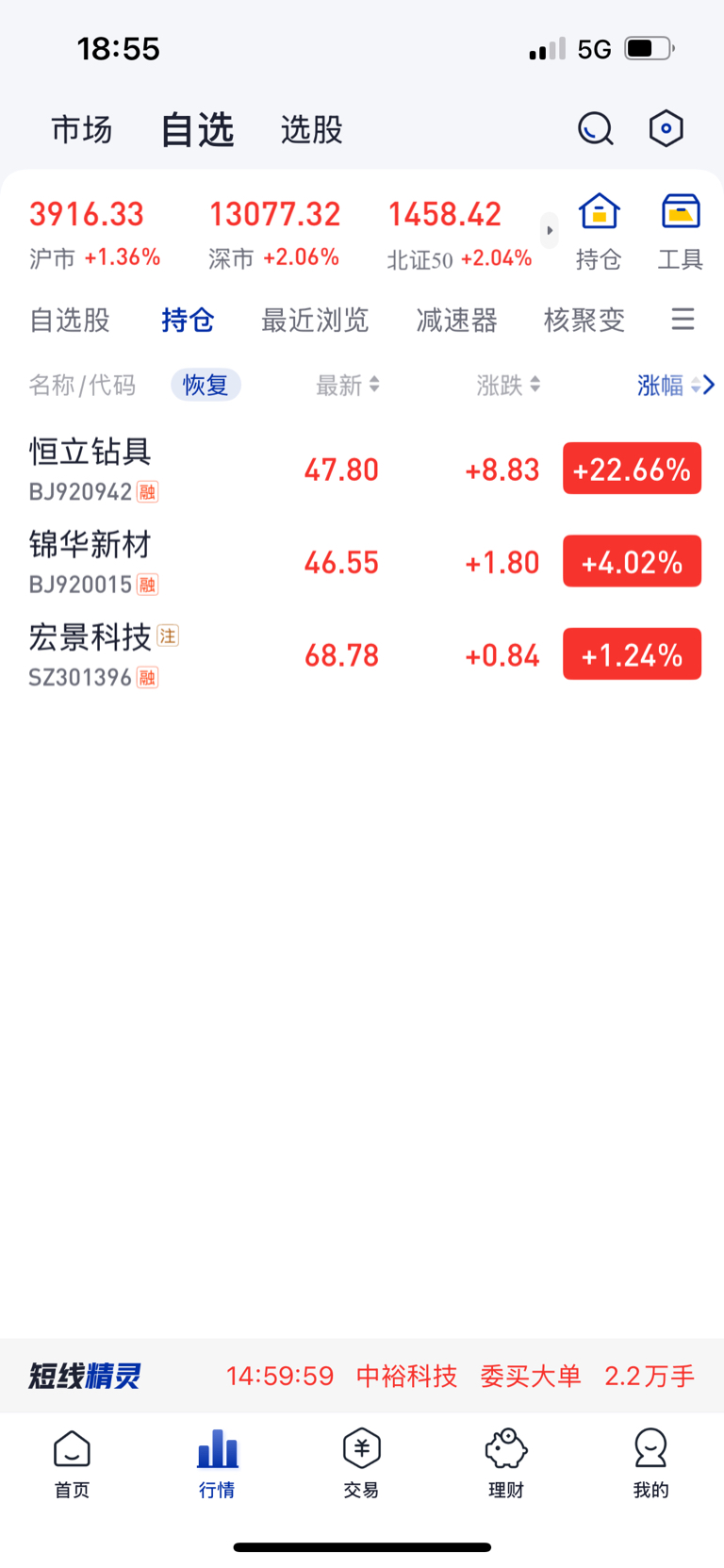Tap the 恢复 sort reset chip

206,385
